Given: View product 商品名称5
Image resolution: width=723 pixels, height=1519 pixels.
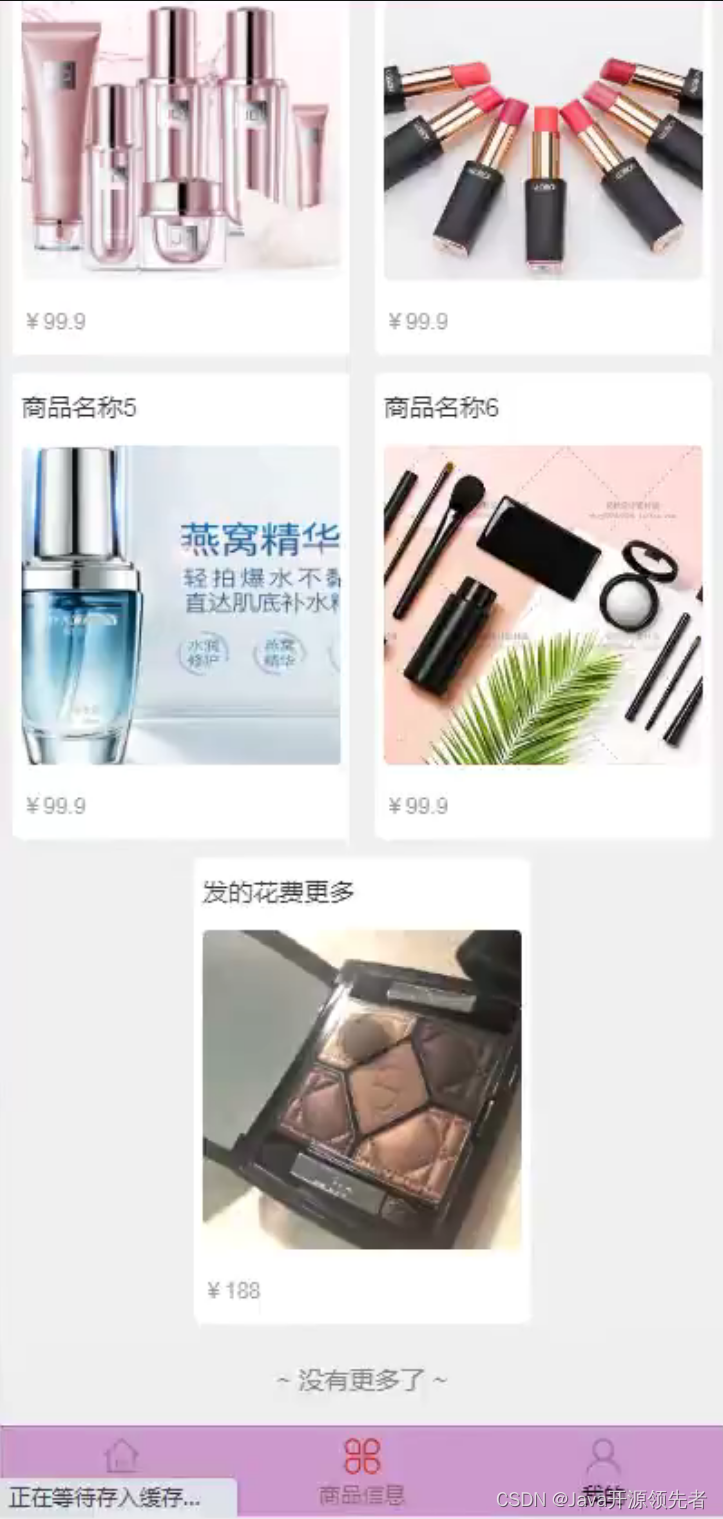Looking at the screenshot, I should point(181,604).
